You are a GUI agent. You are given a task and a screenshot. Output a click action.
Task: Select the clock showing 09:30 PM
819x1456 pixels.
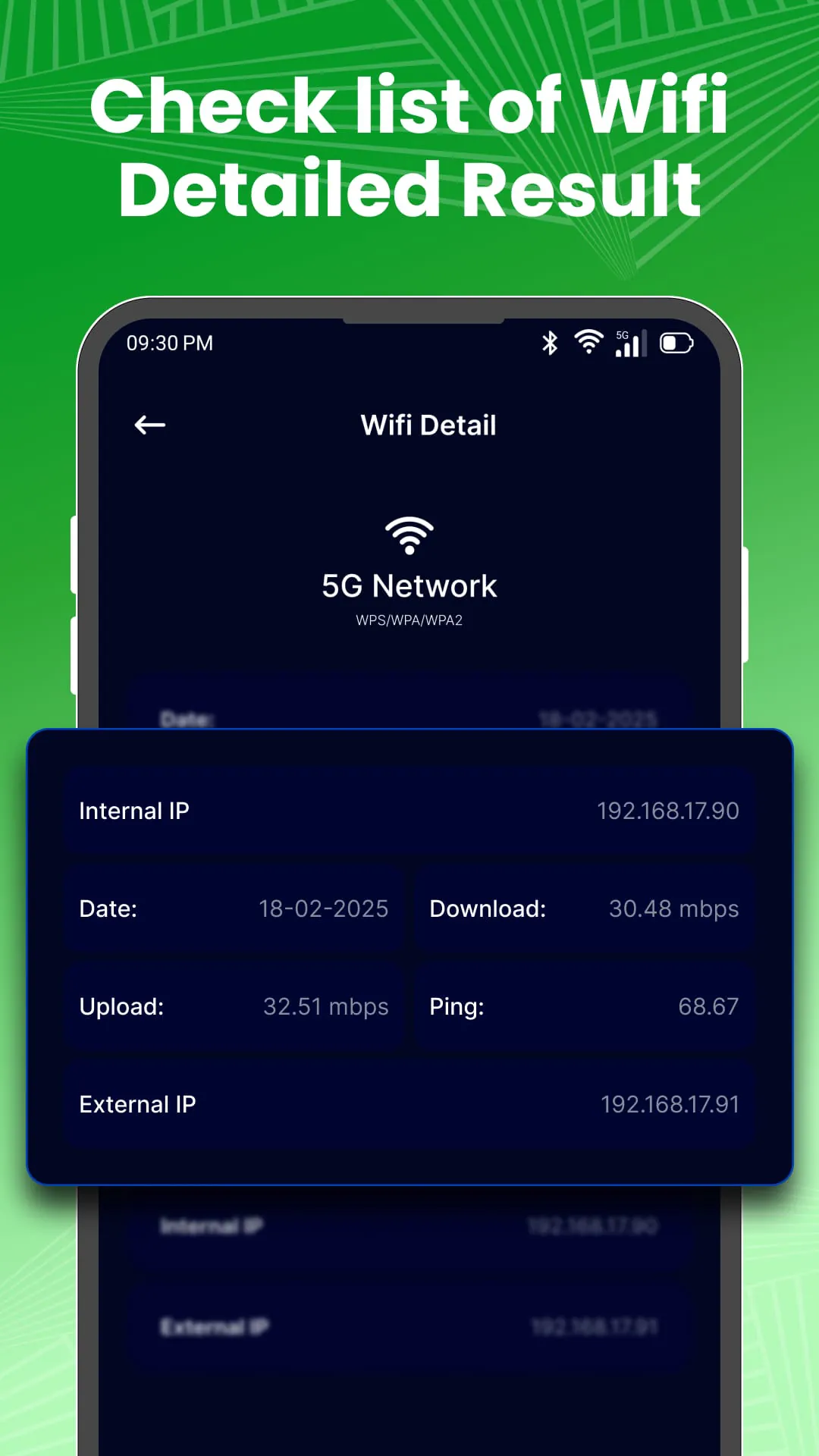point(168,343)
